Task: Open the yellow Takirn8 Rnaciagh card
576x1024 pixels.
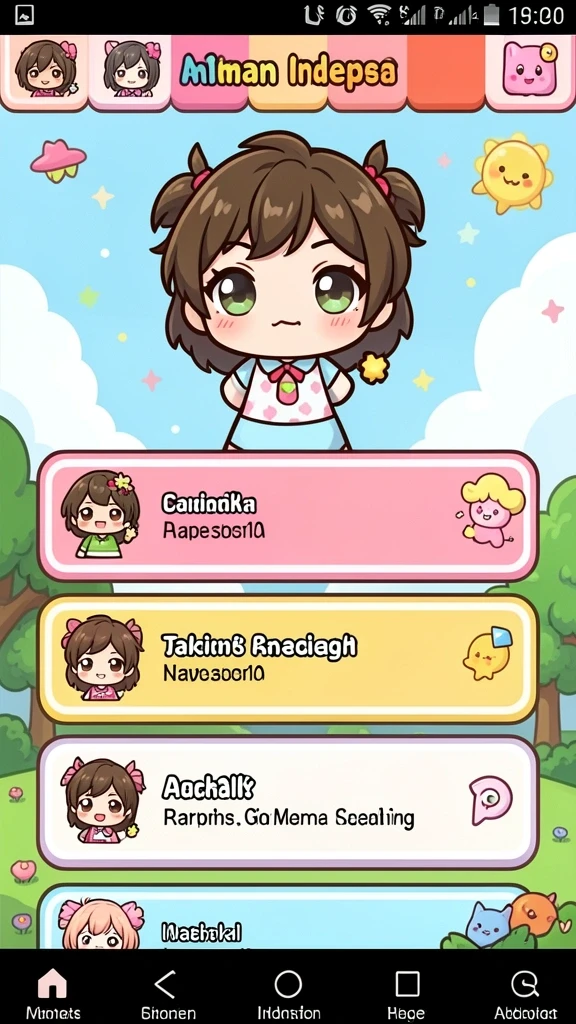Action: (x=288, y=659)
